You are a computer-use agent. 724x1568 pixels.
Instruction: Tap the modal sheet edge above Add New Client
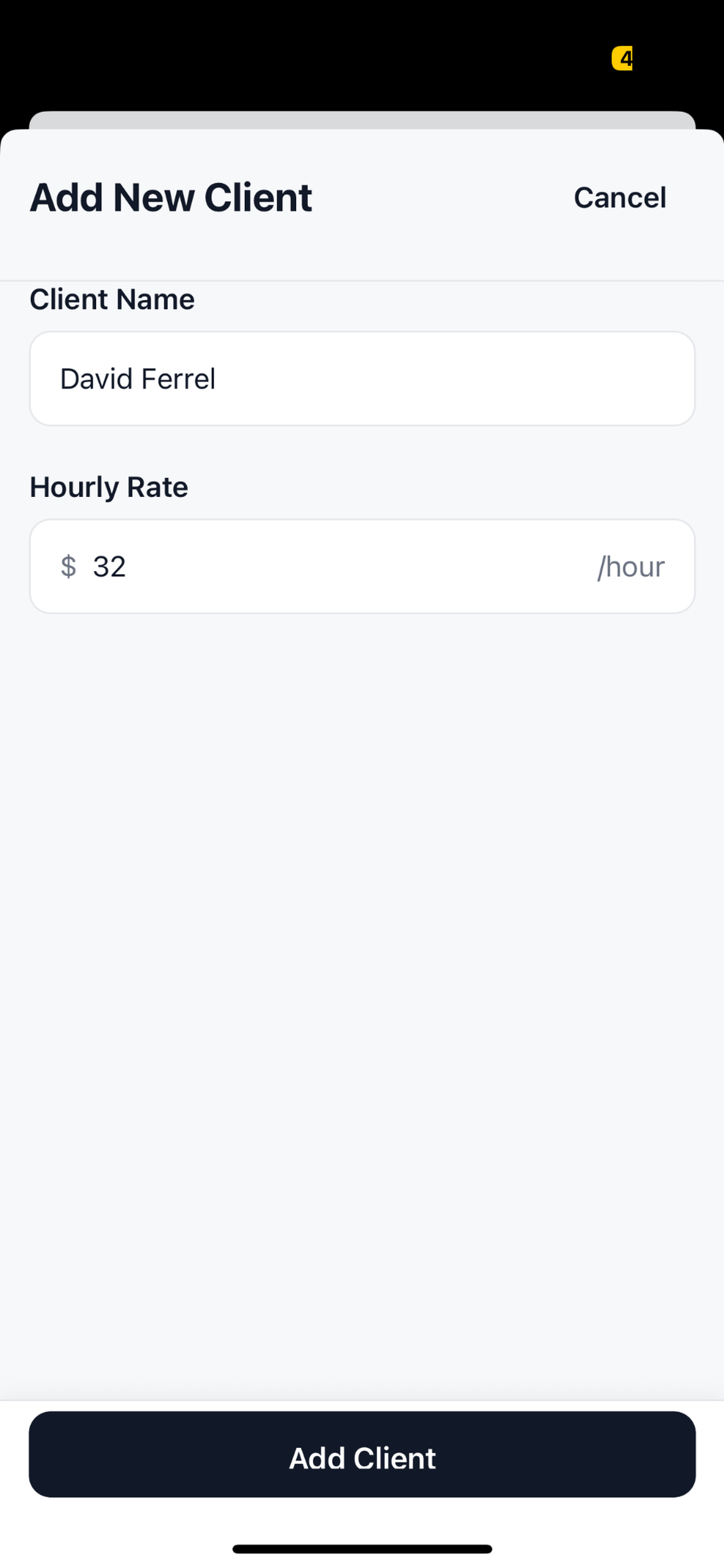[x=362, y=118]
